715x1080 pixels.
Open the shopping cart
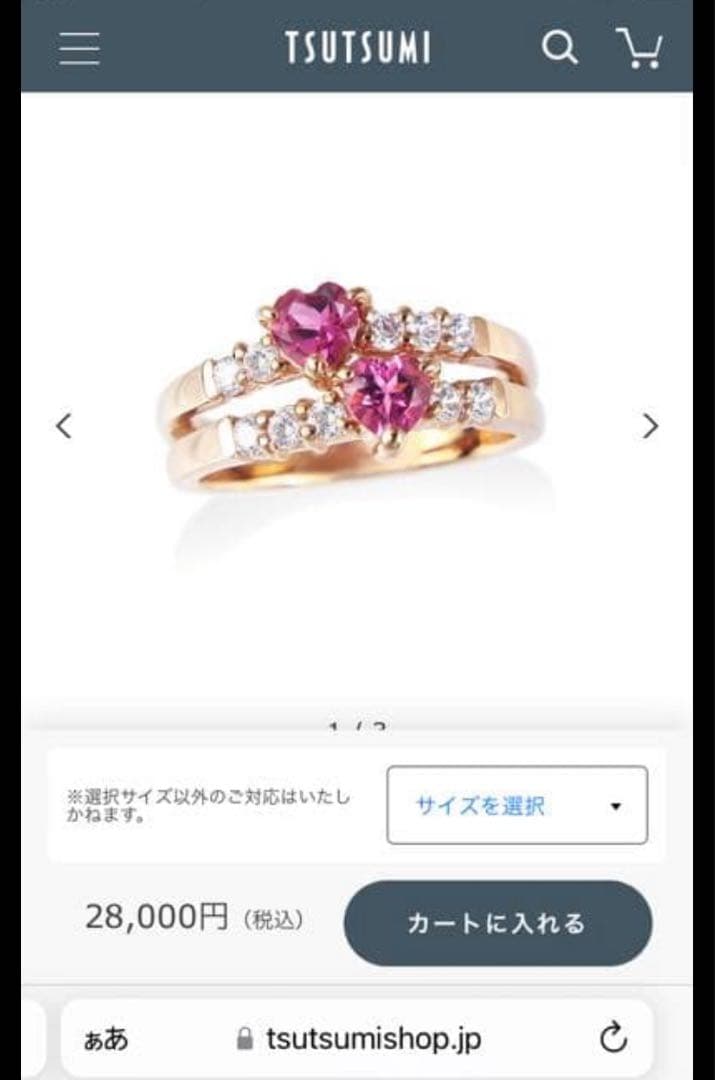click(639, 47)
